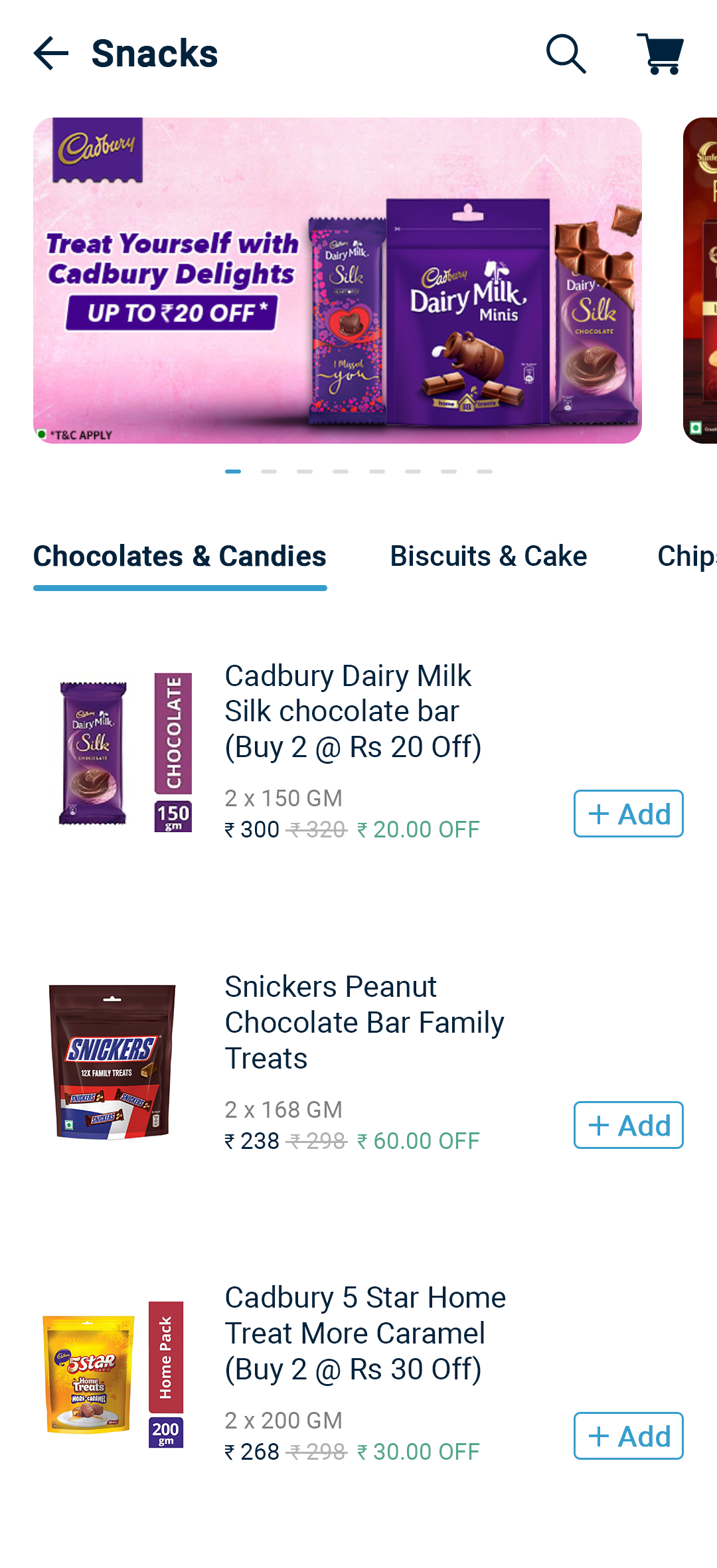Go back from the Snacks page
717x1568 pixels.
[x=51, y=53]
